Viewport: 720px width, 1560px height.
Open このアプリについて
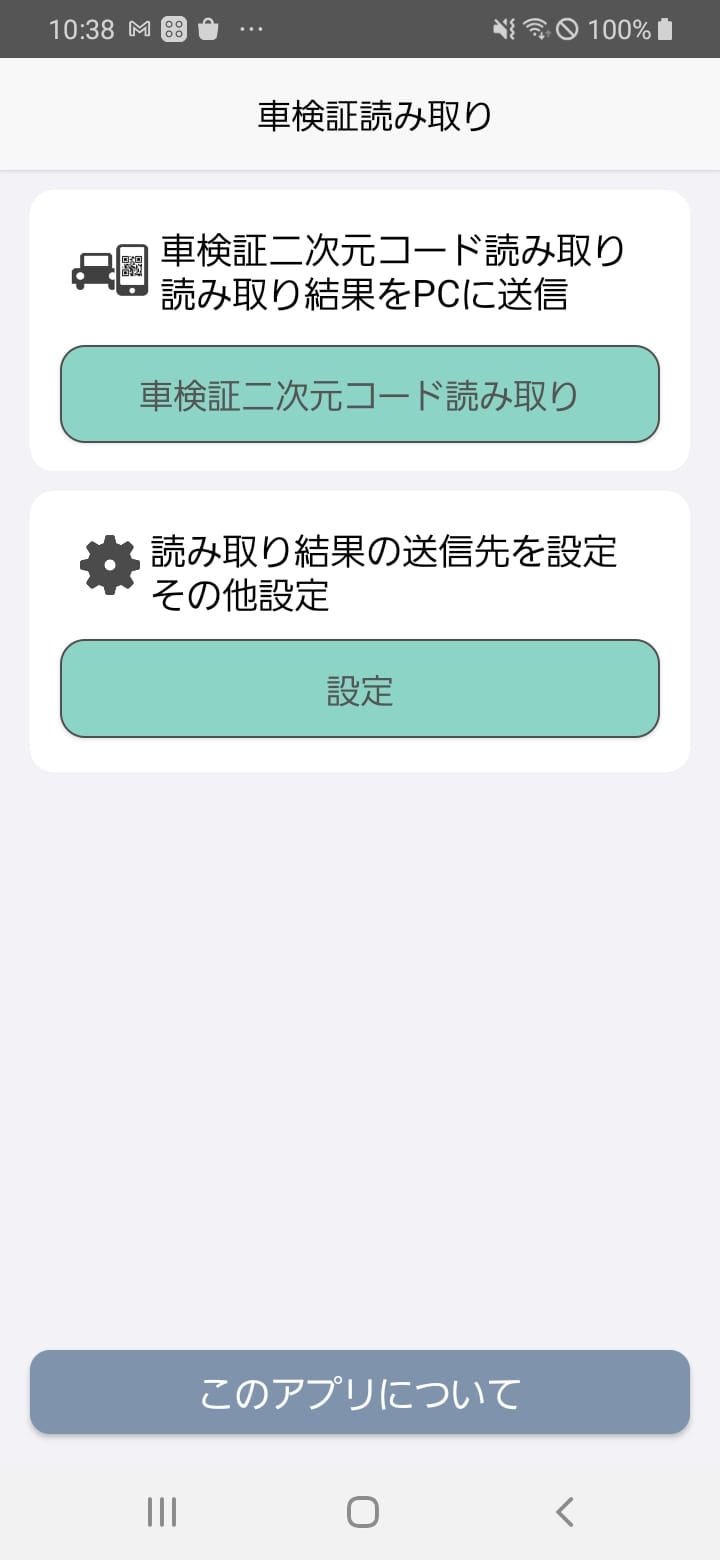[x=360, y=1392]
